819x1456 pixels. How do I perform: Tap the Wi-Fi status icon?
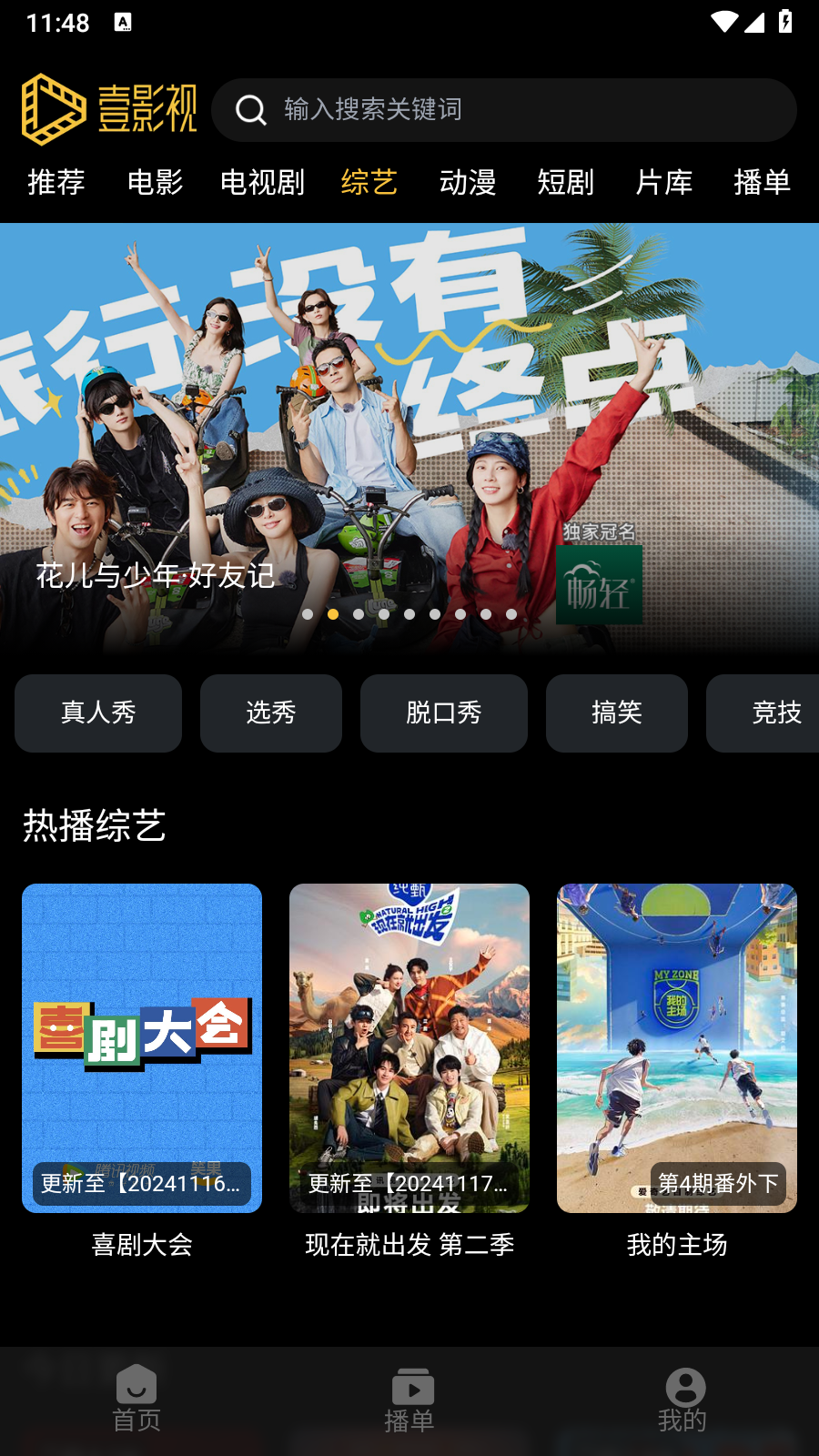(x=725, y=22)
